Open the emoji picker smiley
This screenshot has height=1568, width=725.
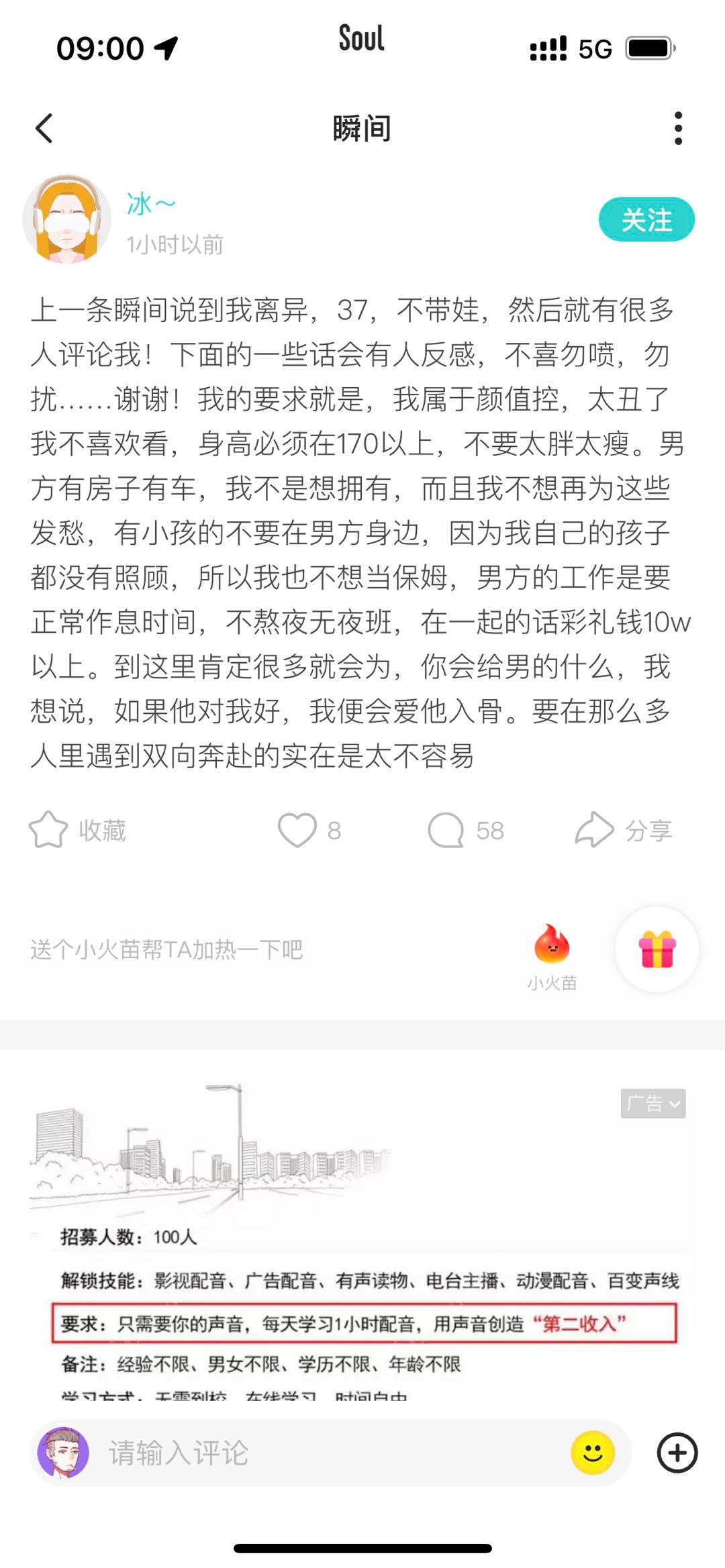(x=593, y=1453)
